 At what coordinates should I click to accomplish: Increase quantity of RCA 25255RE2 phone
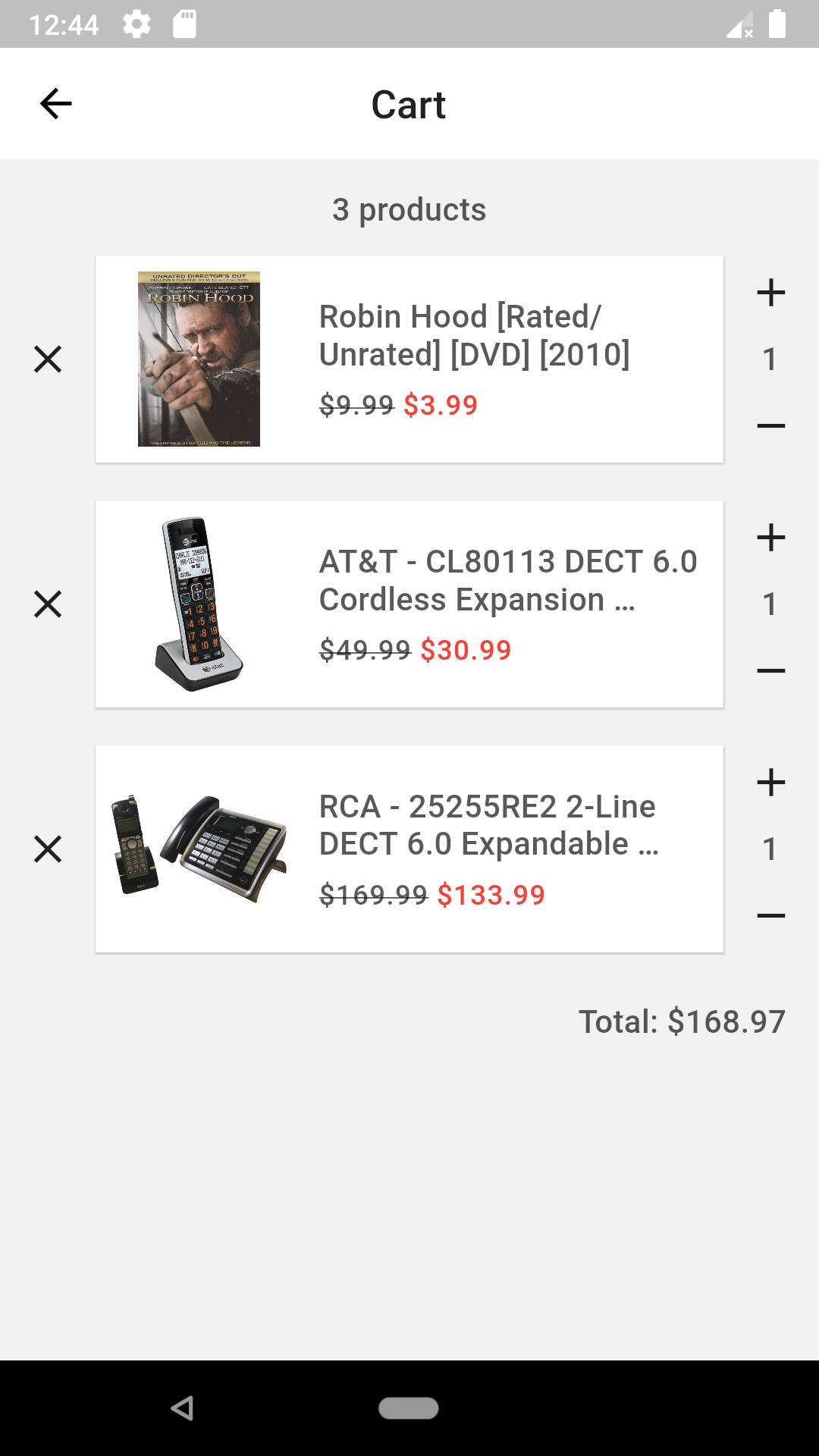pos(770,783)
